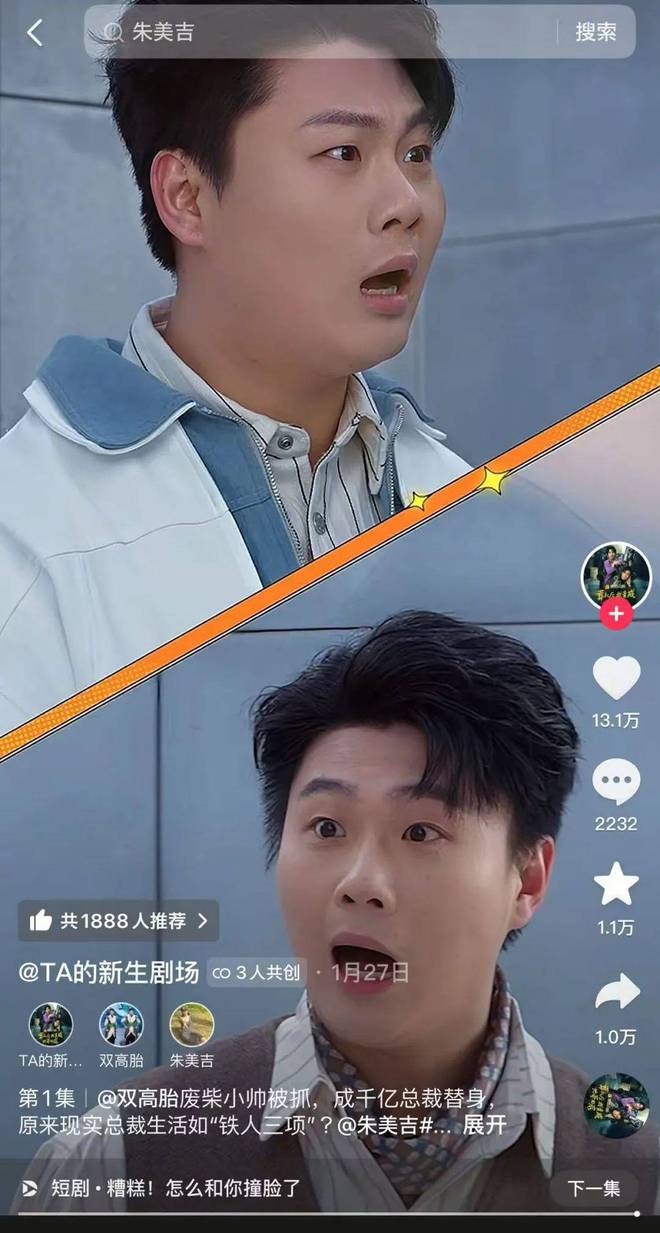Screen dimensions: 660x1233
Task: Like the video with the heart
Action: pyautogui.click(x=616, y=678)
